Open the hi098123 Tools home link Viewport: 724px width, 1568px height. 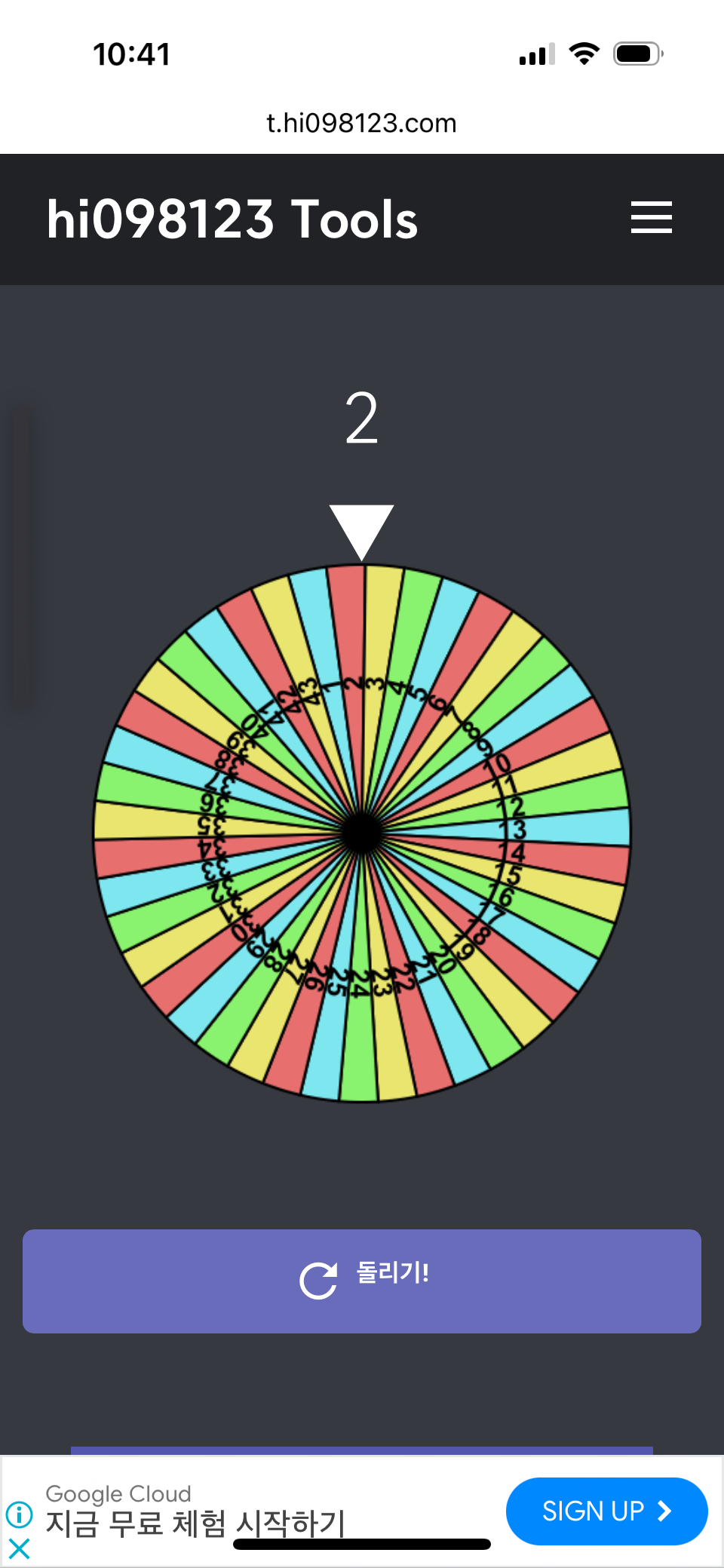tap(232, 219)
